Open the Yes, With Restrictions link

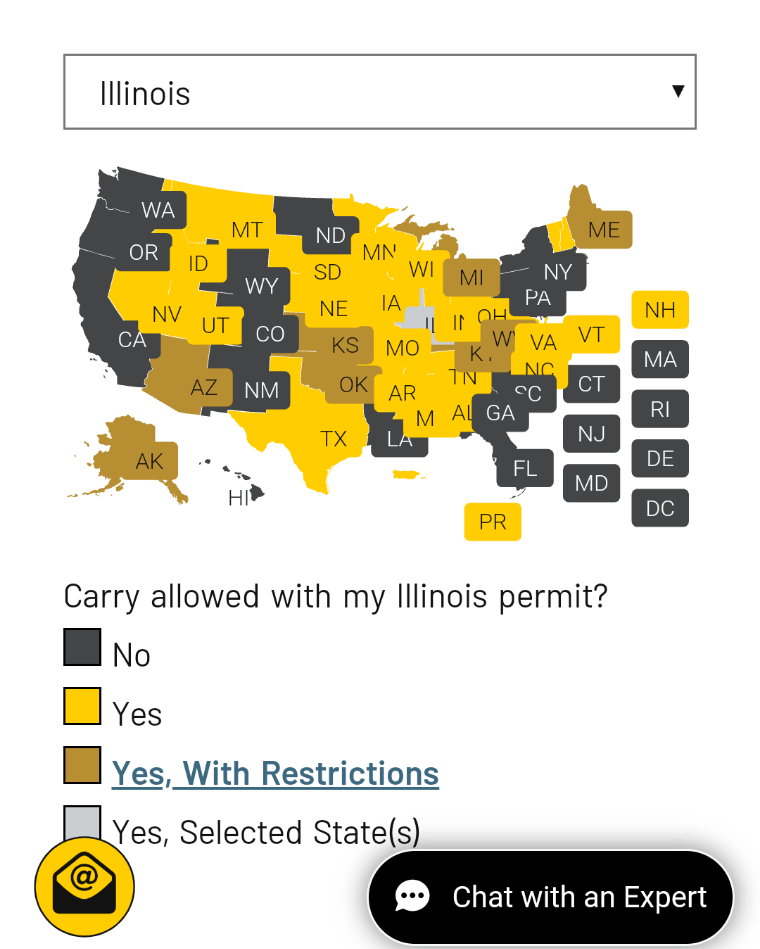[x=274, y=773]
